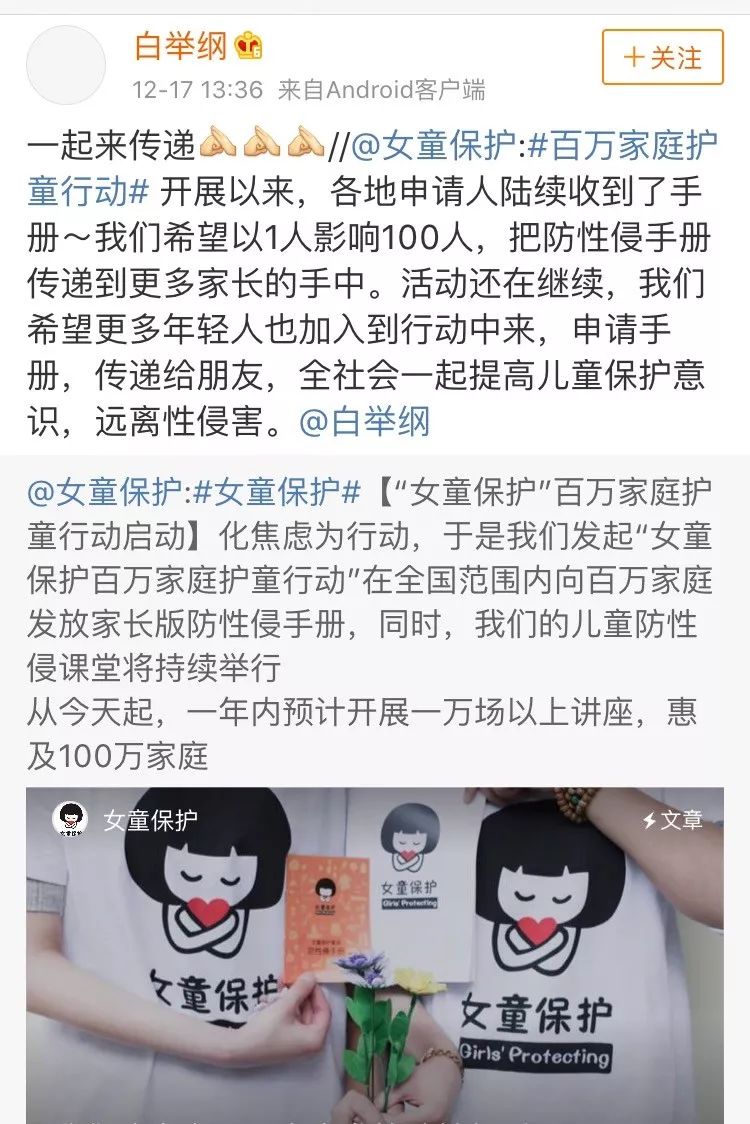Screen dimensions: 750x1124
Task: Open the @白举纲 mention ending the post
Action: tap(364, 422)
